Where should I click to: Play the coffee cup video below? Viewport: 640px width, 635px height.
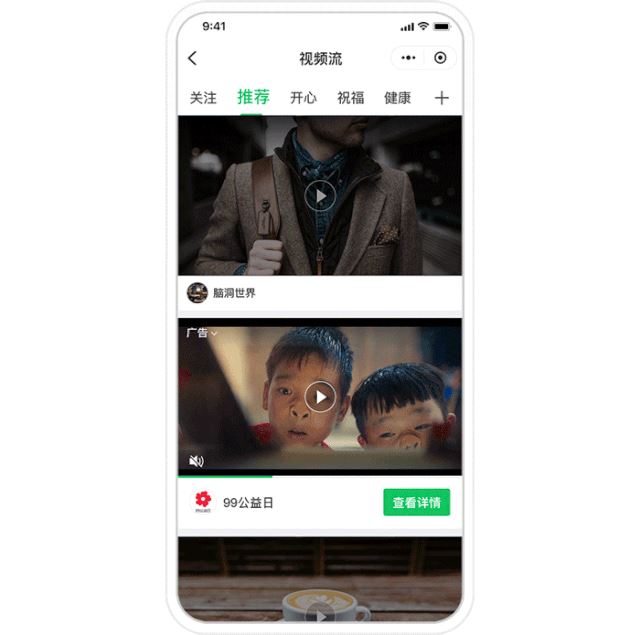320,611
